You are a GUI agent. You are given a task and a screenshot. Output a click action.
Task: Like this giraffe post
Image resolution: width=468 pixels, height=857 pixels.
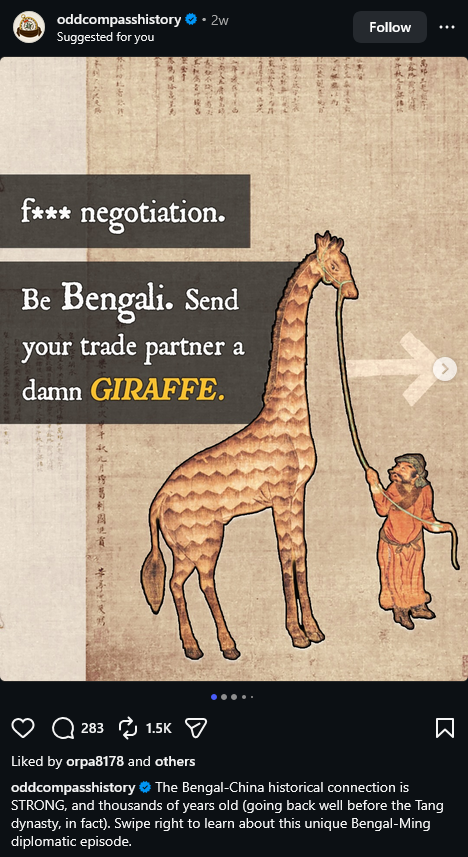click(23, 727)
